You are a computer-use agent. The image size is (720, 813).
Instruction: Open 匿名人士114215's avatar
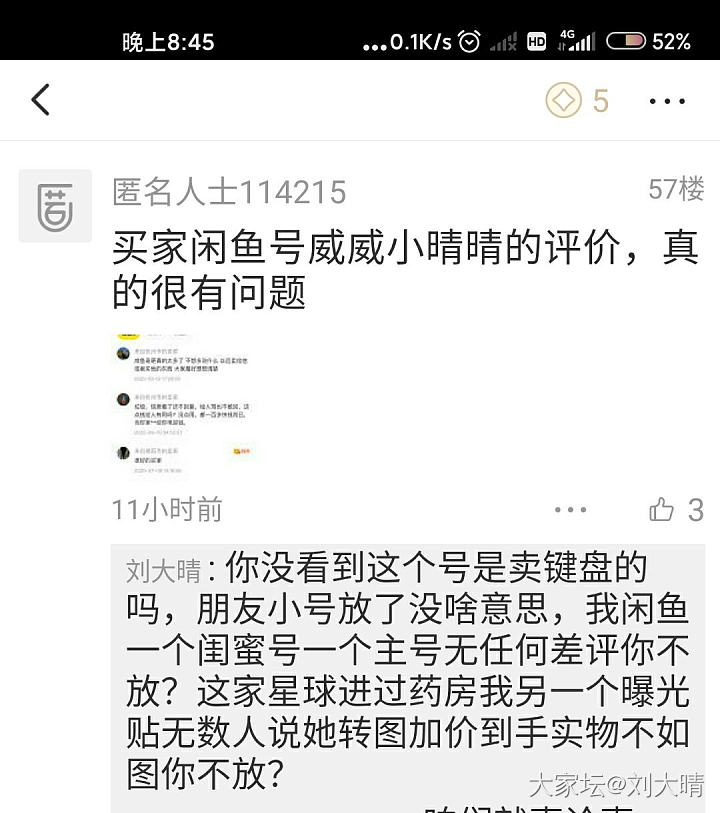tap(55, 206)
